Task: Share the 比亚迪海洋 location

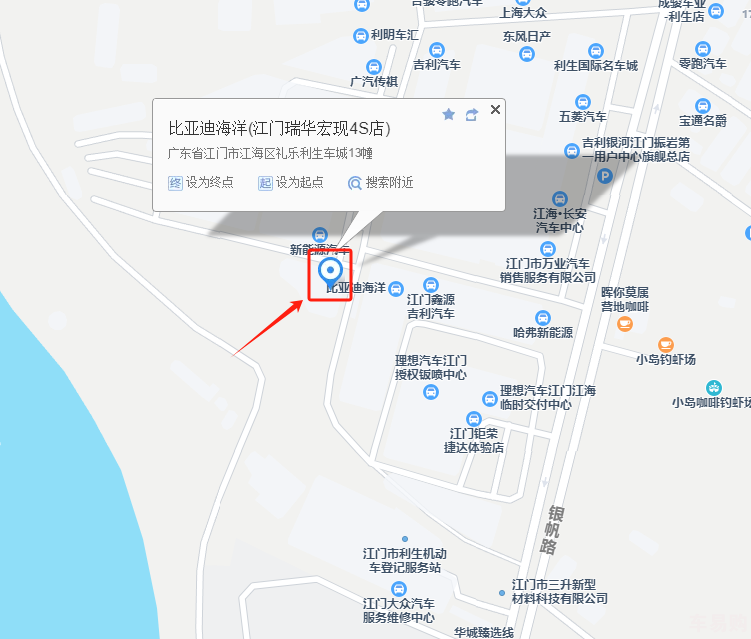Action: 472,115
